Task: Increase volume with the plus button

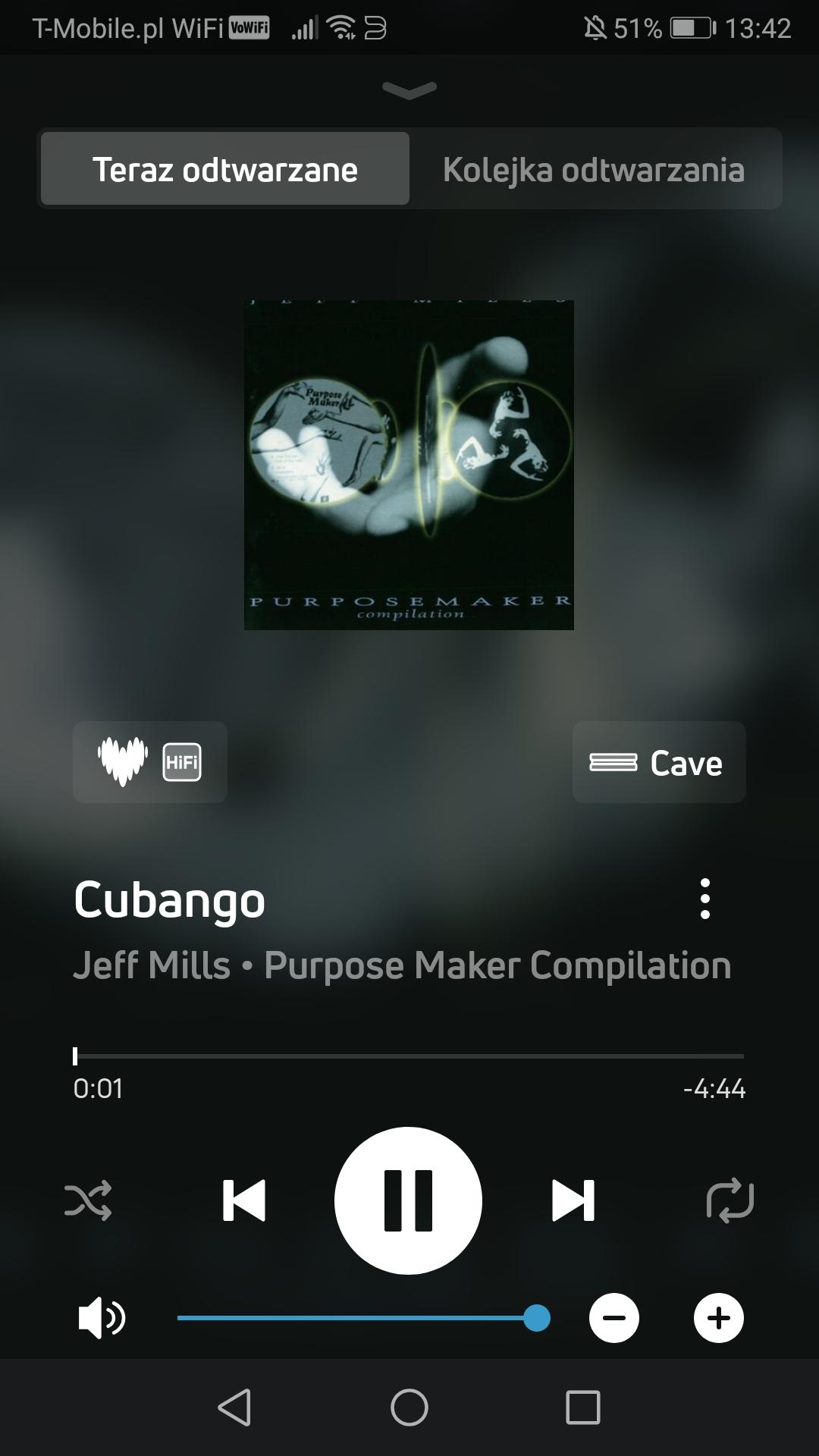Action: pos(719,1318)
